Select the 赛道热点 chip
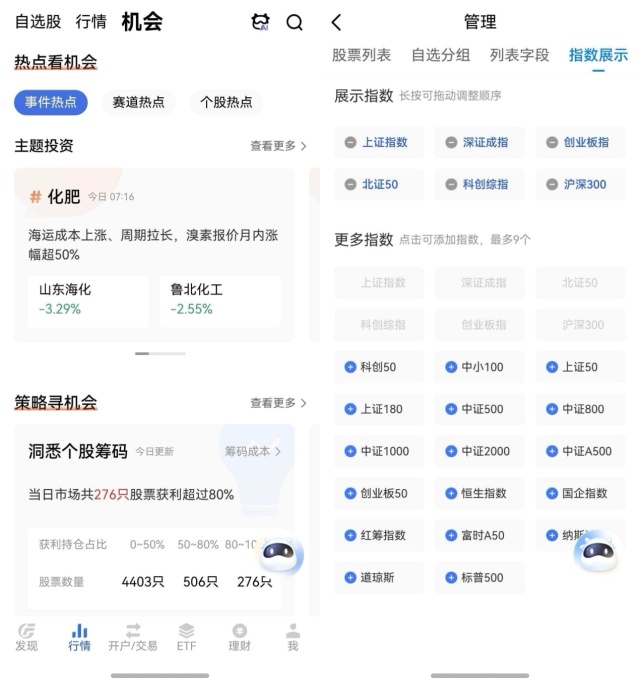 (x=139, y=102)
